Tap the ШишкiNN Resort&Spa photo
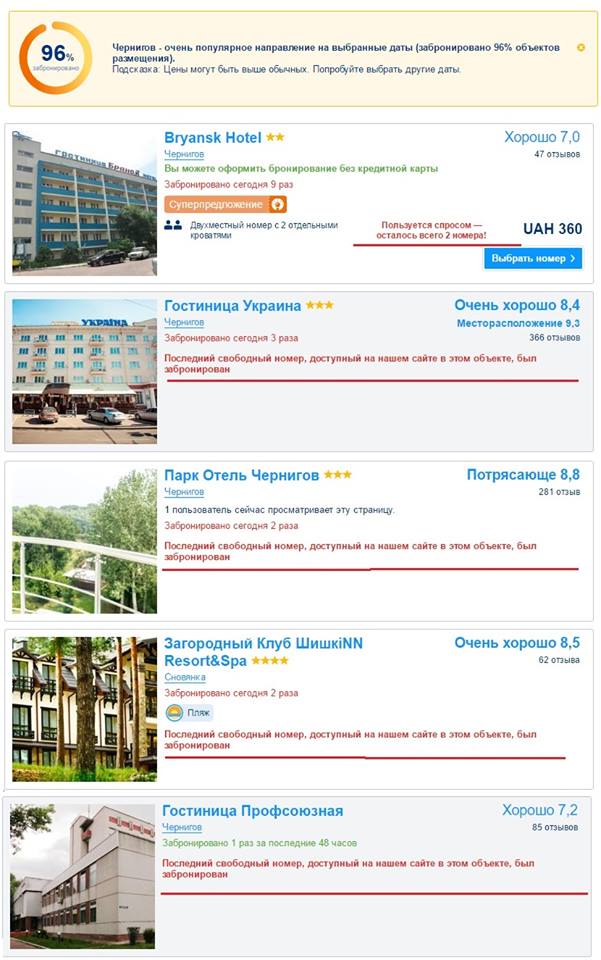 pyautogui.click(x=84, y=708)
